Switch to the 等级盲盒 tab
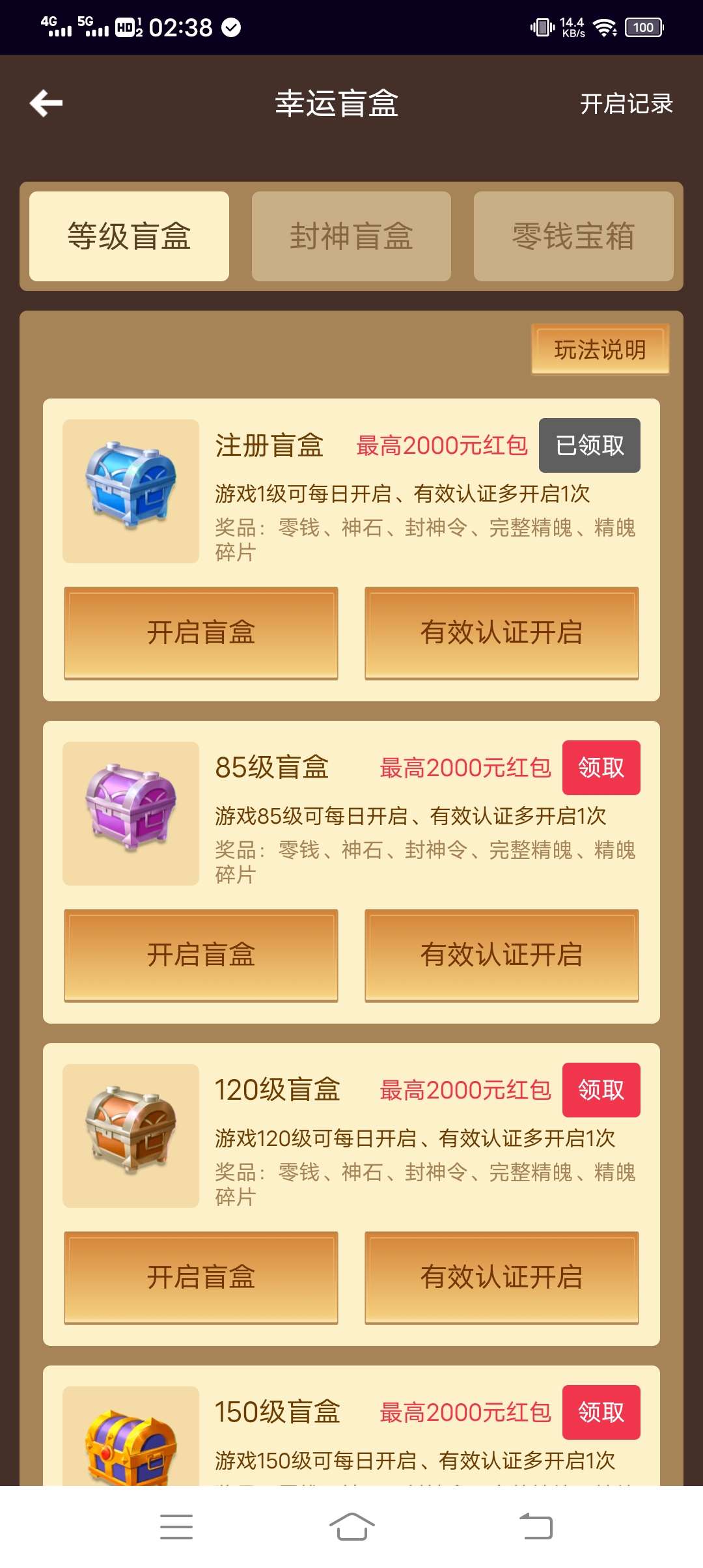703x1568 pixels. (x=129, y=236)
